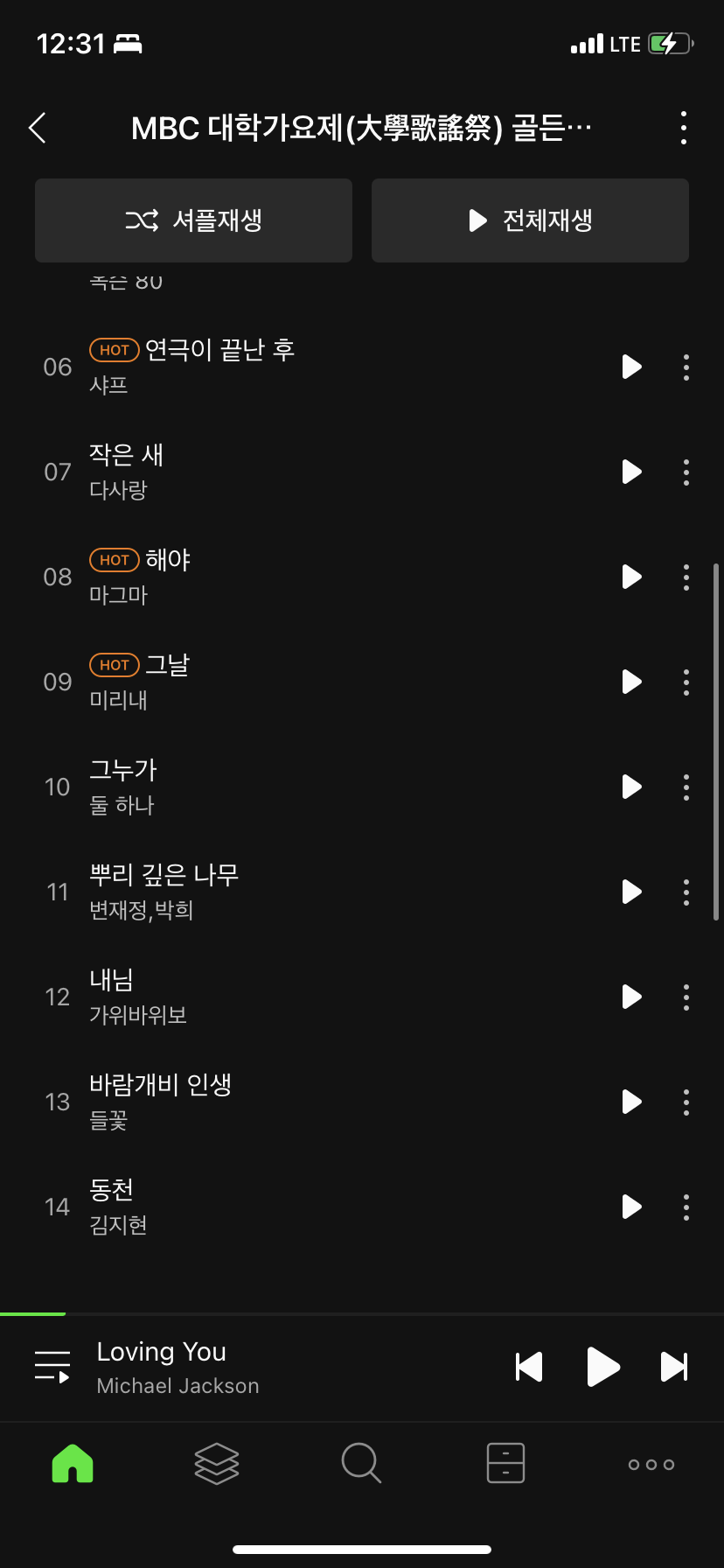The width and height of the screenshot is (724, 1568).
Task: Select the song 내님 by 가위바위보
Action: [262, 997]
